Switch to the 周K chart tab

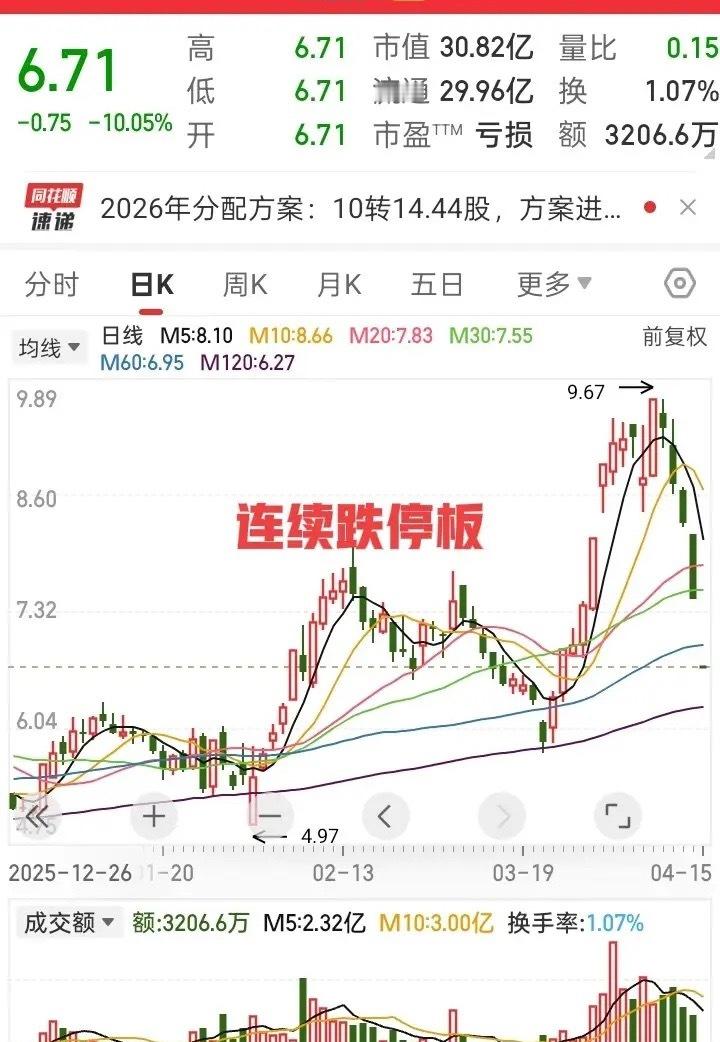click(246, 284)
